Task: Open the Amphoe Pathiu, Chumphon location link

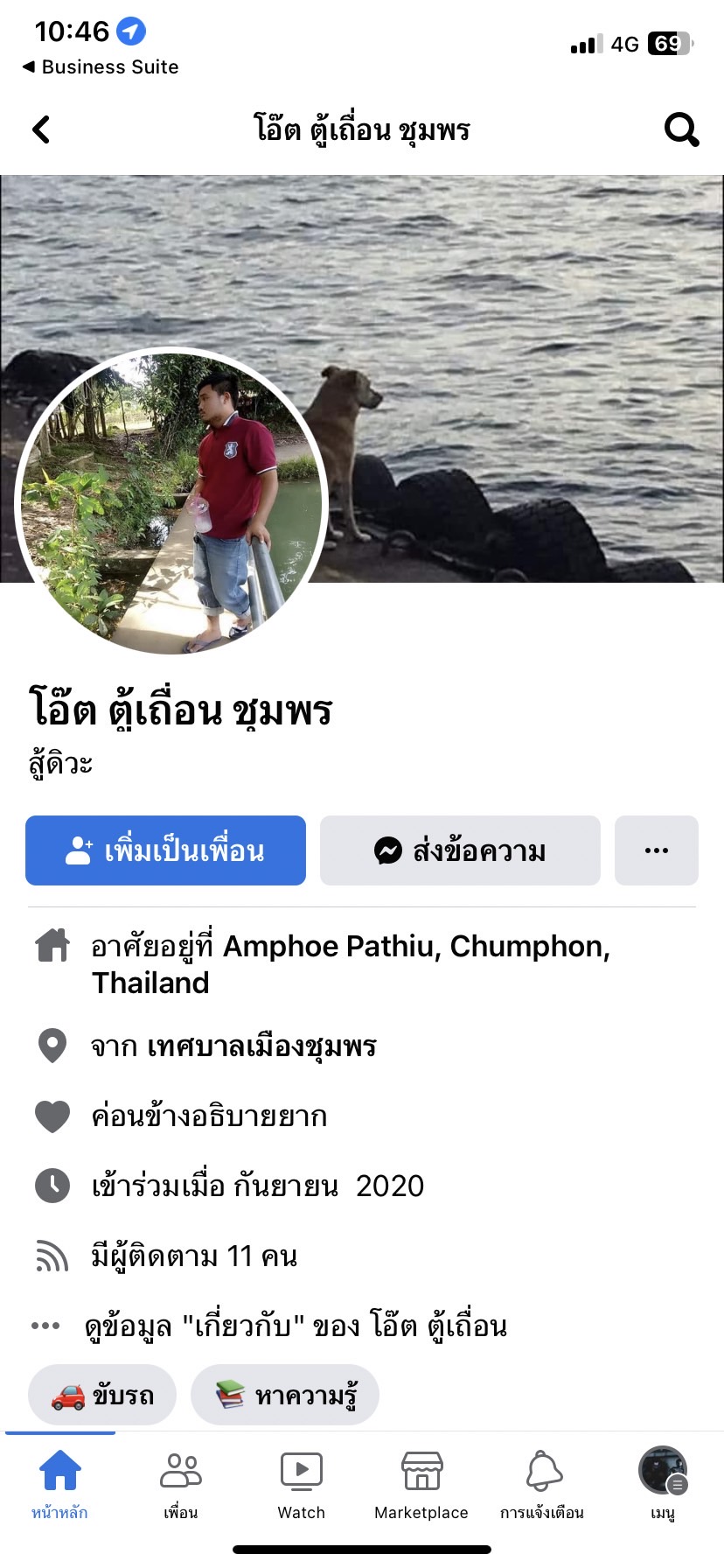Action: [x=416, y=947]
